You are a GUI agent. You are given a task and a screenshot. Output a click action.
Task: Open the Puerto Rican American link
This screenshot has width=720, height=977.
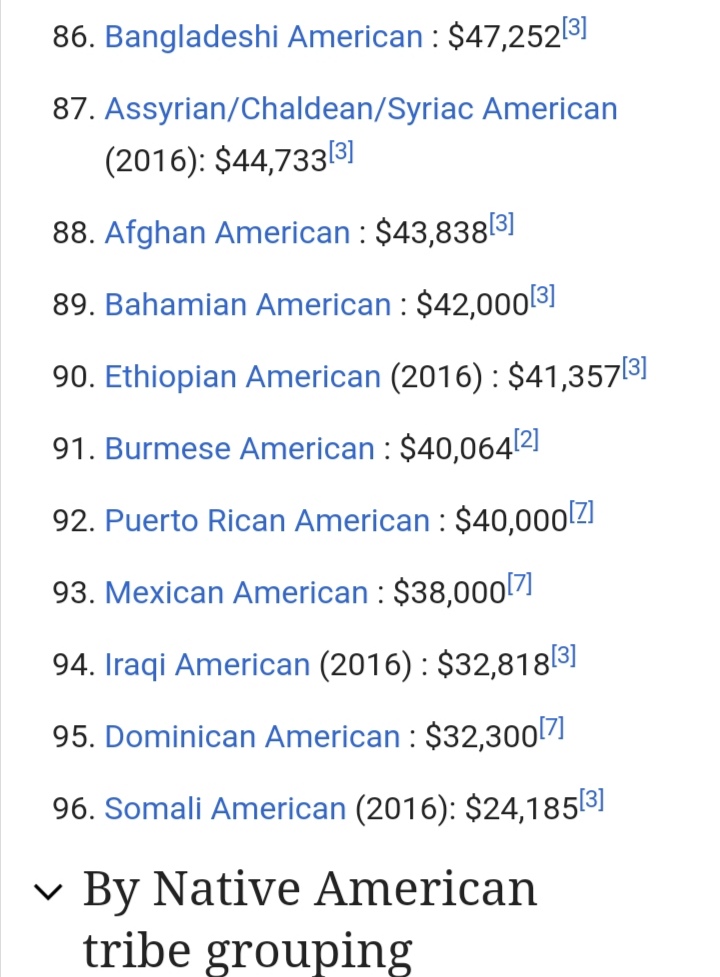[x=267, y=521]
